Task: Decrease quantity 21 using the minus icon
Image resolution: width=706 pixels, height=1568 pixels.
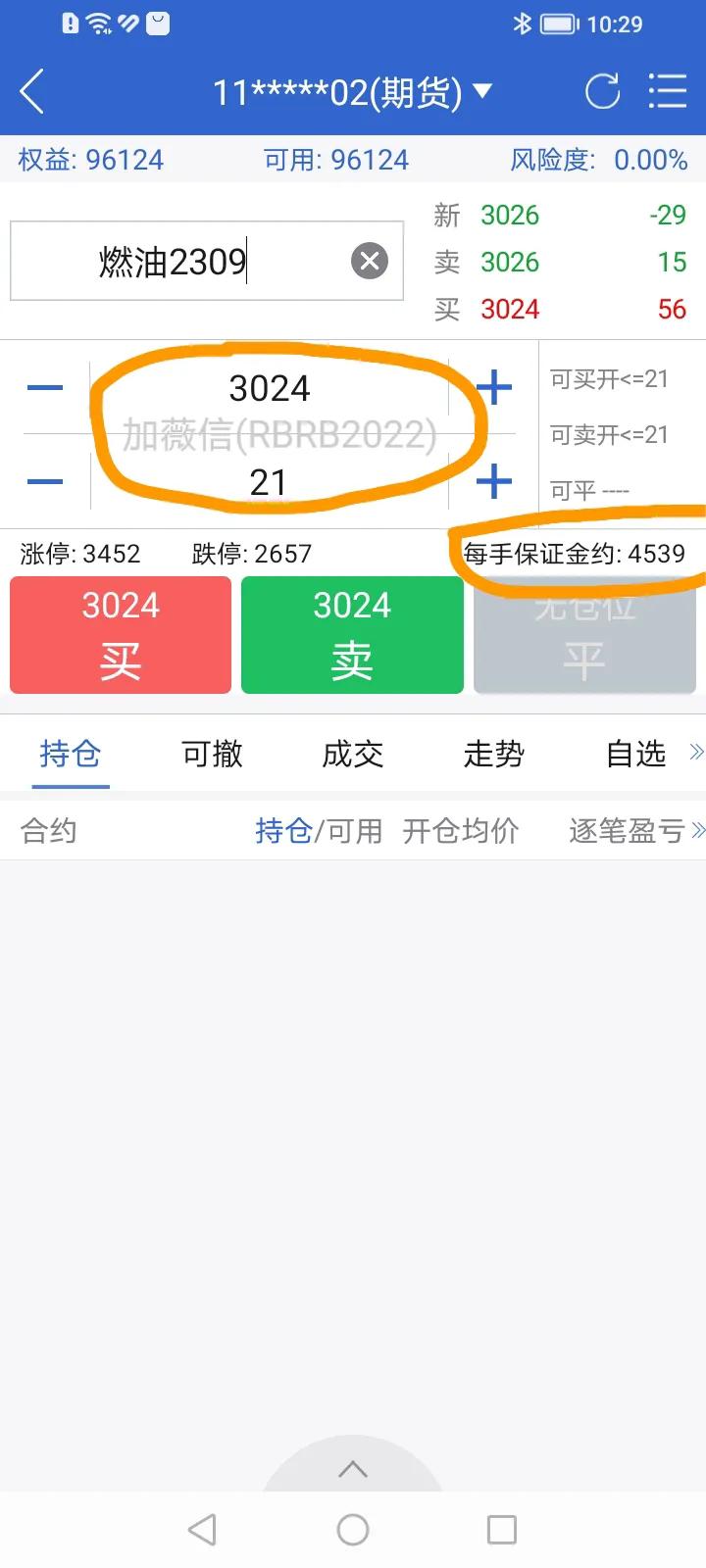Action: [x=44, y=480]
